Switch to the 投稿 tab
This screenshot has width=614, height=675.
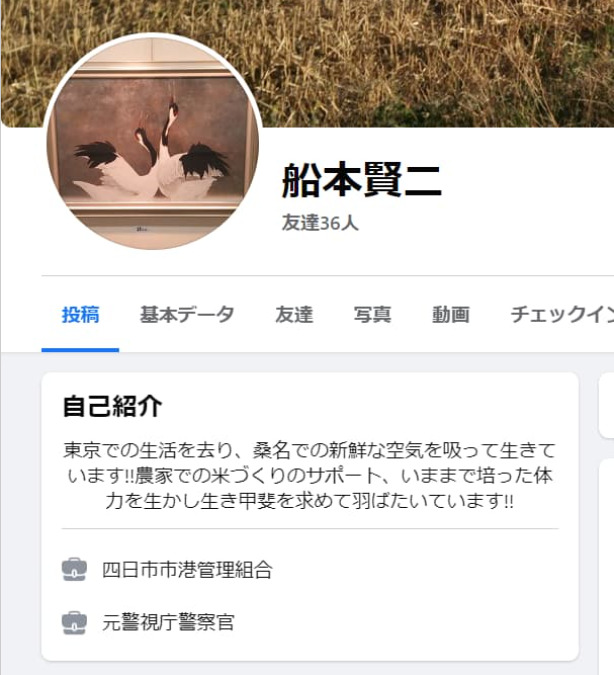[x=80, y=315]
